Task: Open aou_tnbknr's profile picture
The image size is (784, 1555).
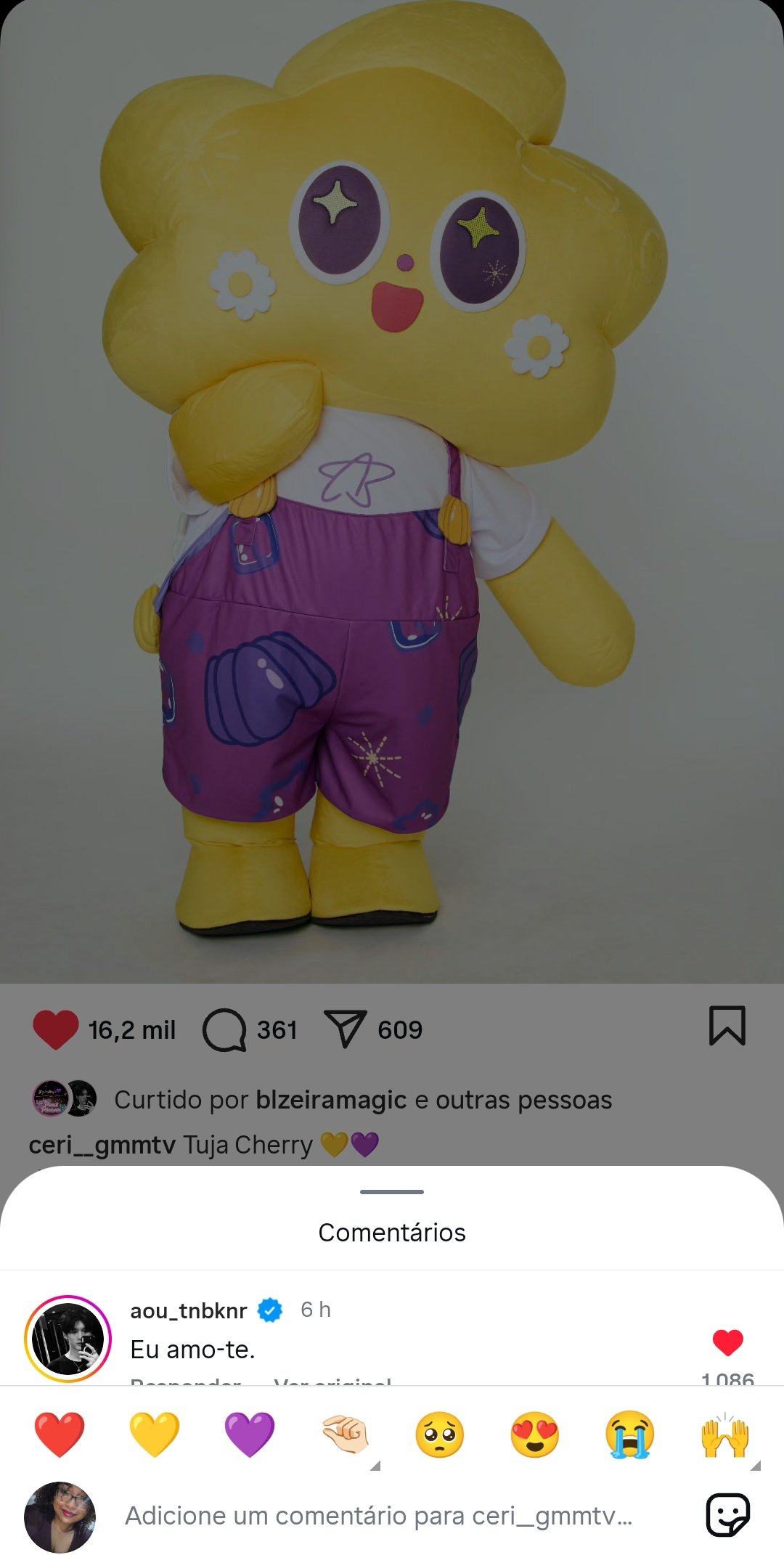Action: click(x=68, y=1338)
